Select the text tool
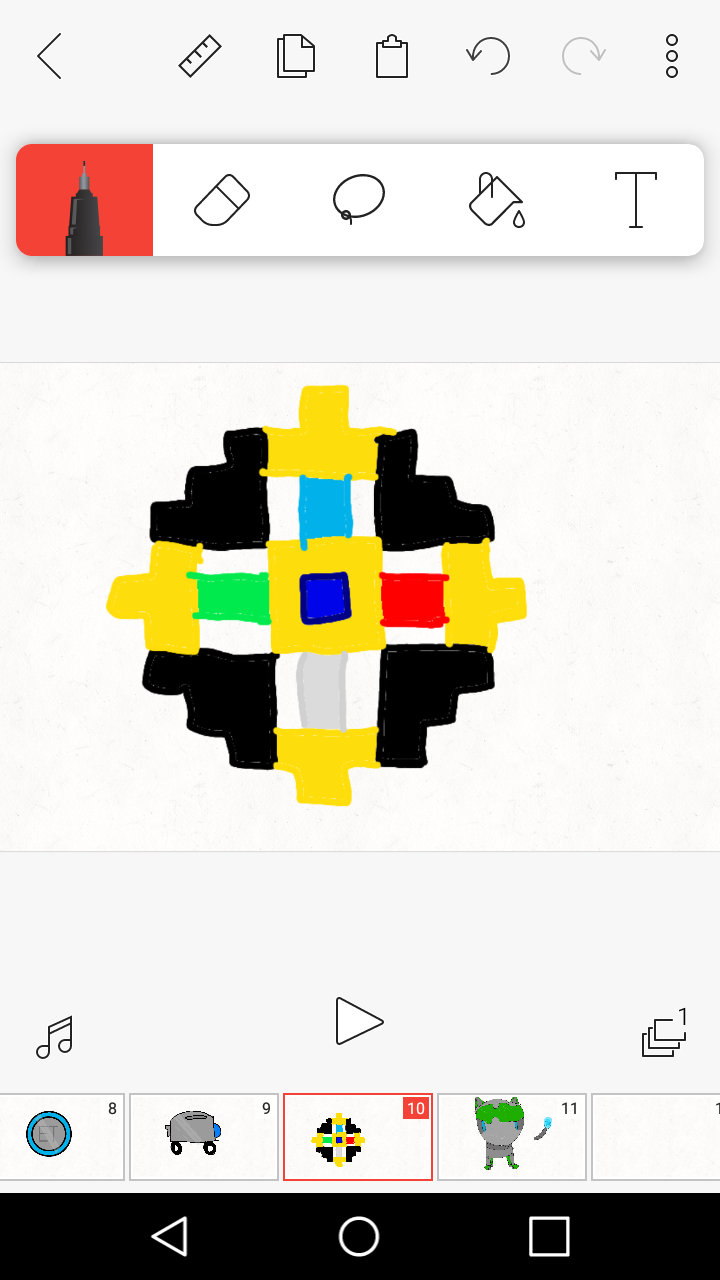The image size is (720, 1280). 635,200
